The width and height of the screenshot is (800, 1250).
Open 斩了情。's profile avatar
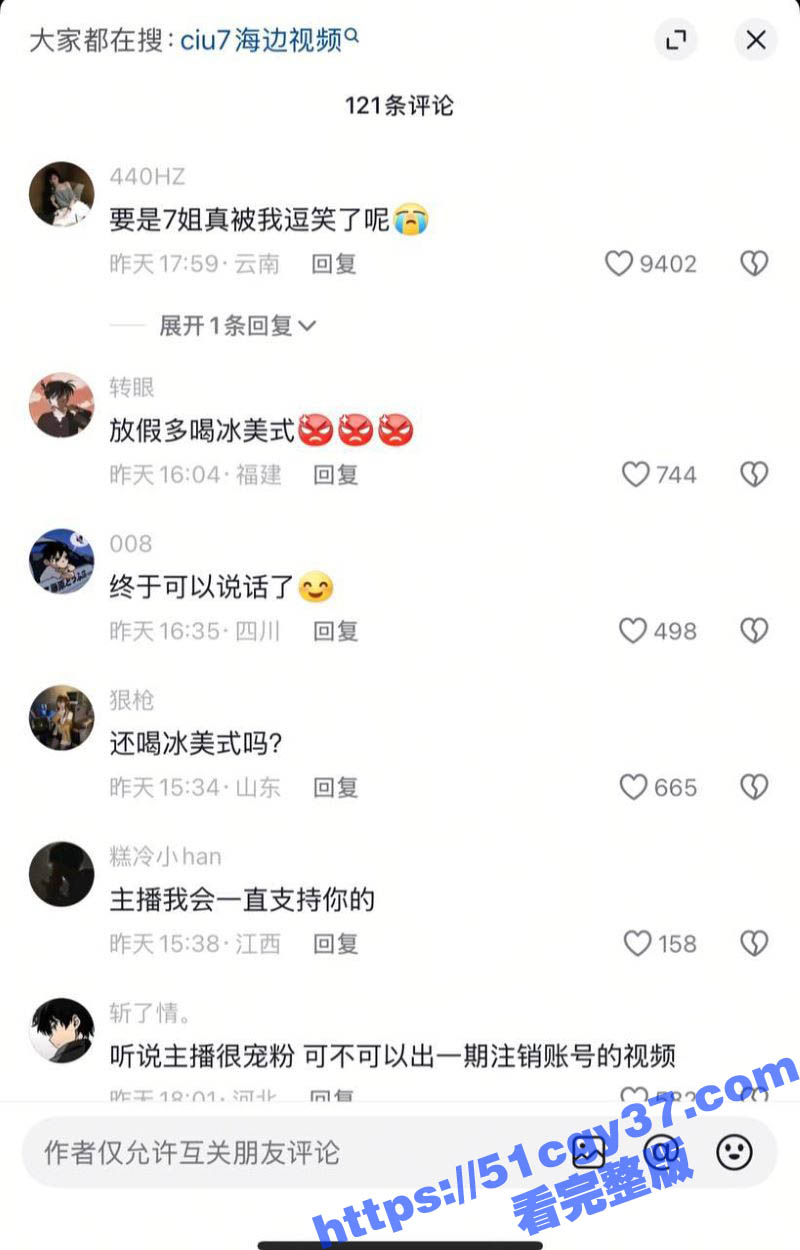click(x=62, y=1029)
